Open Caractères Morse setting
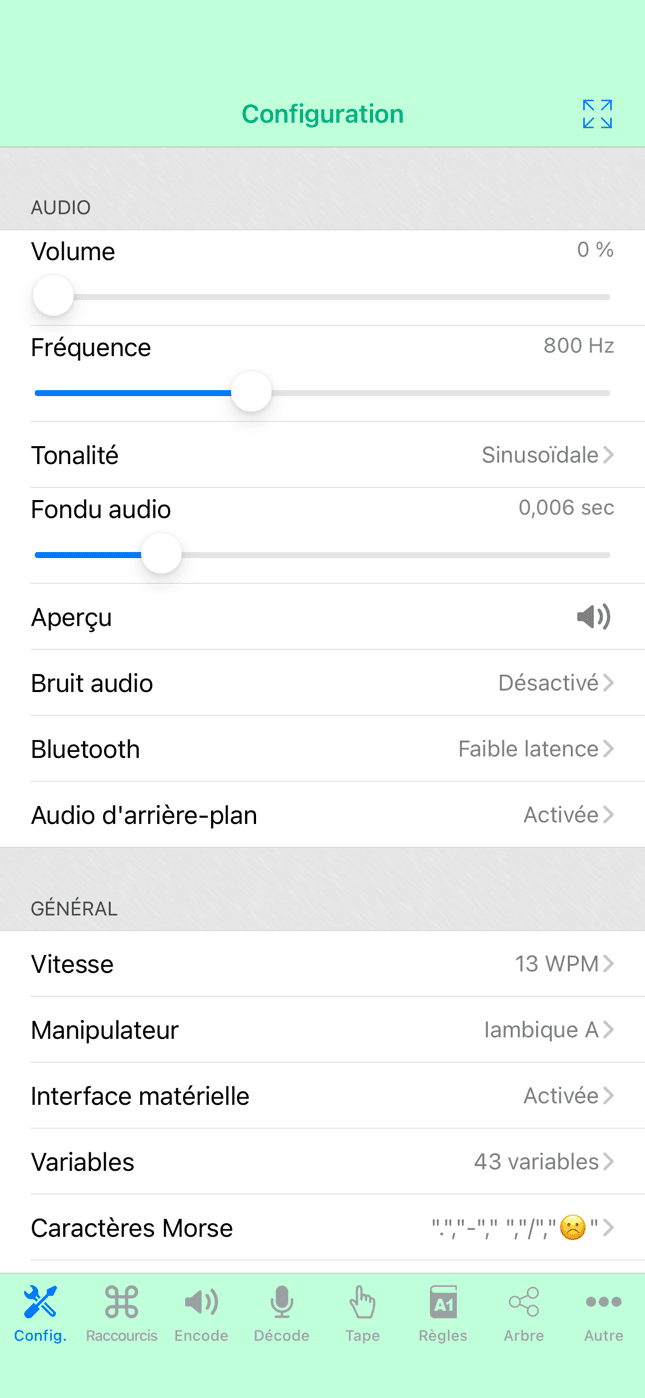The image size is (645, 1398). click(322, 1228)
